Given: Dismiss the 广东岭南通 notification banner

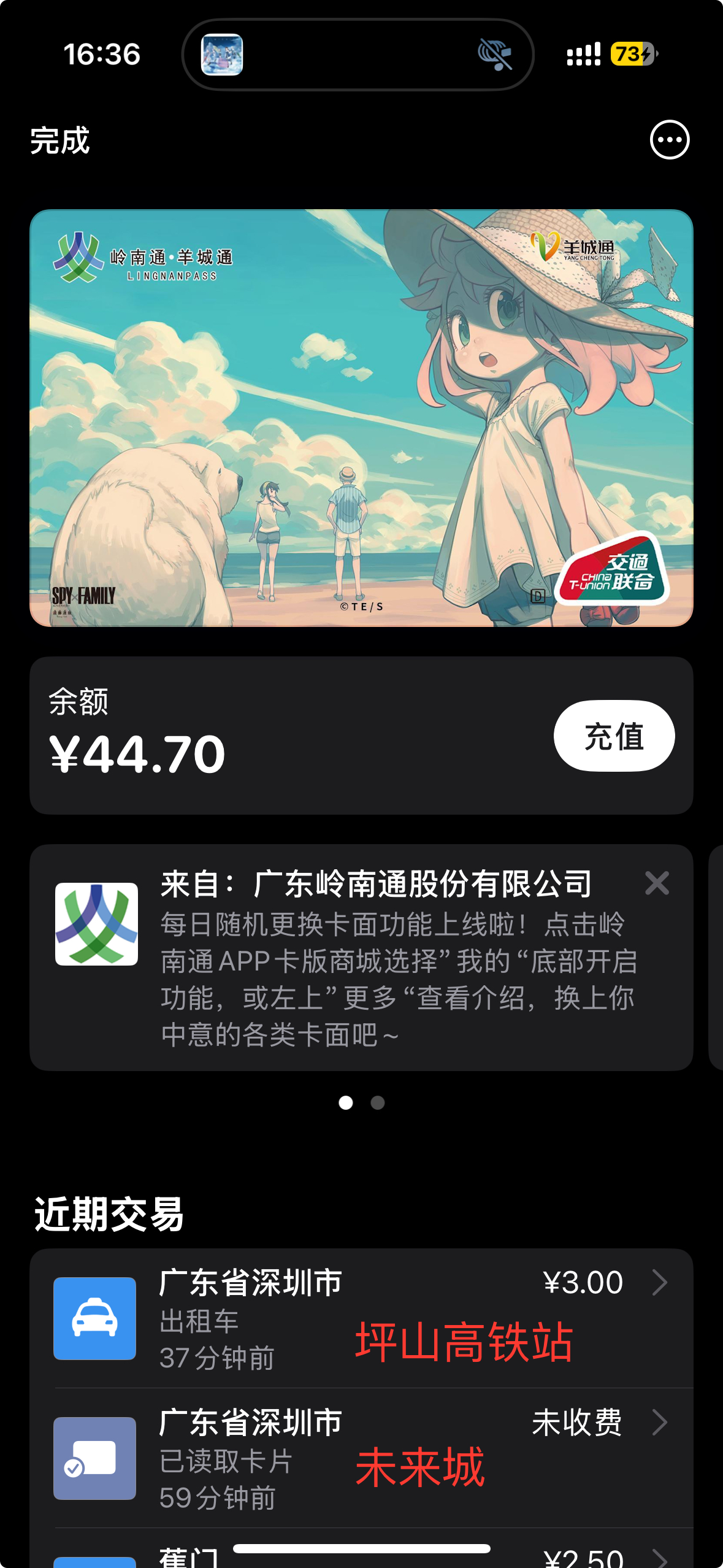Looking at the screenshot, I should tap(657, 883).
